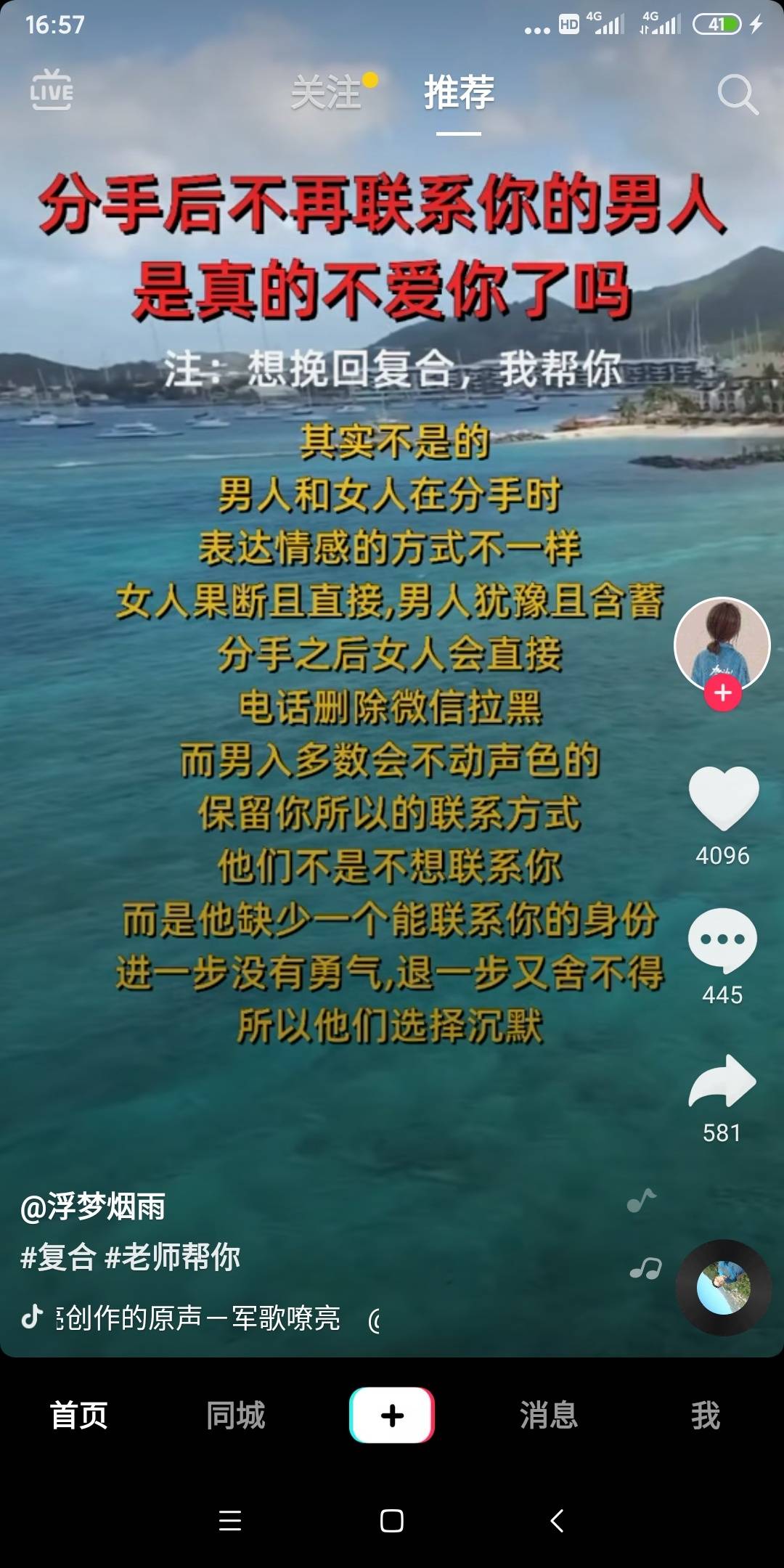Switch to the 同城 tab
This screenshot has width=784, height=1568.
tap(235, 1416)
